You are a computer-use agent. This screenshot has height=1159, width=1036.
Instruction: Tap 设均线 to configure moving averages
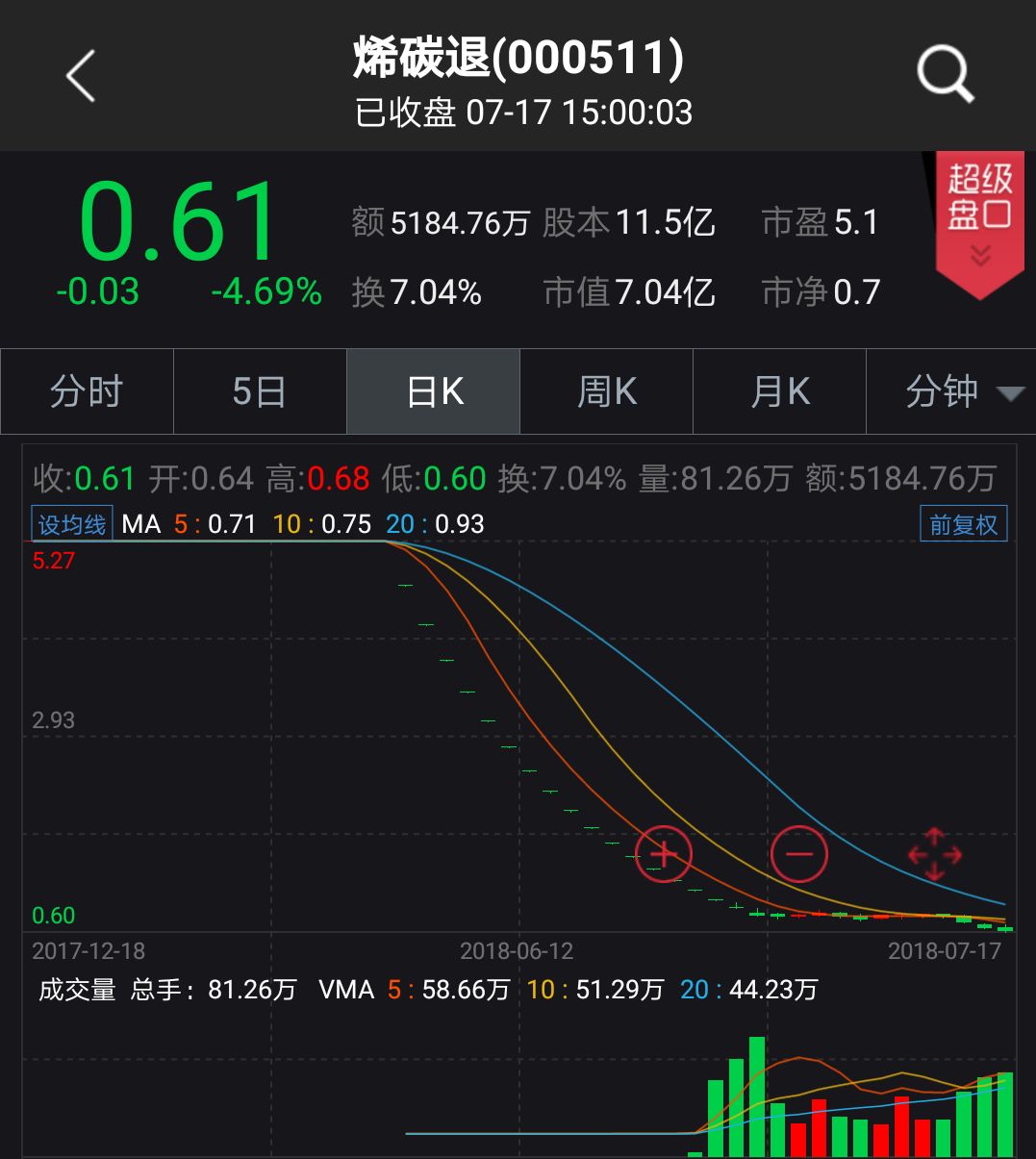click(72, 524)
